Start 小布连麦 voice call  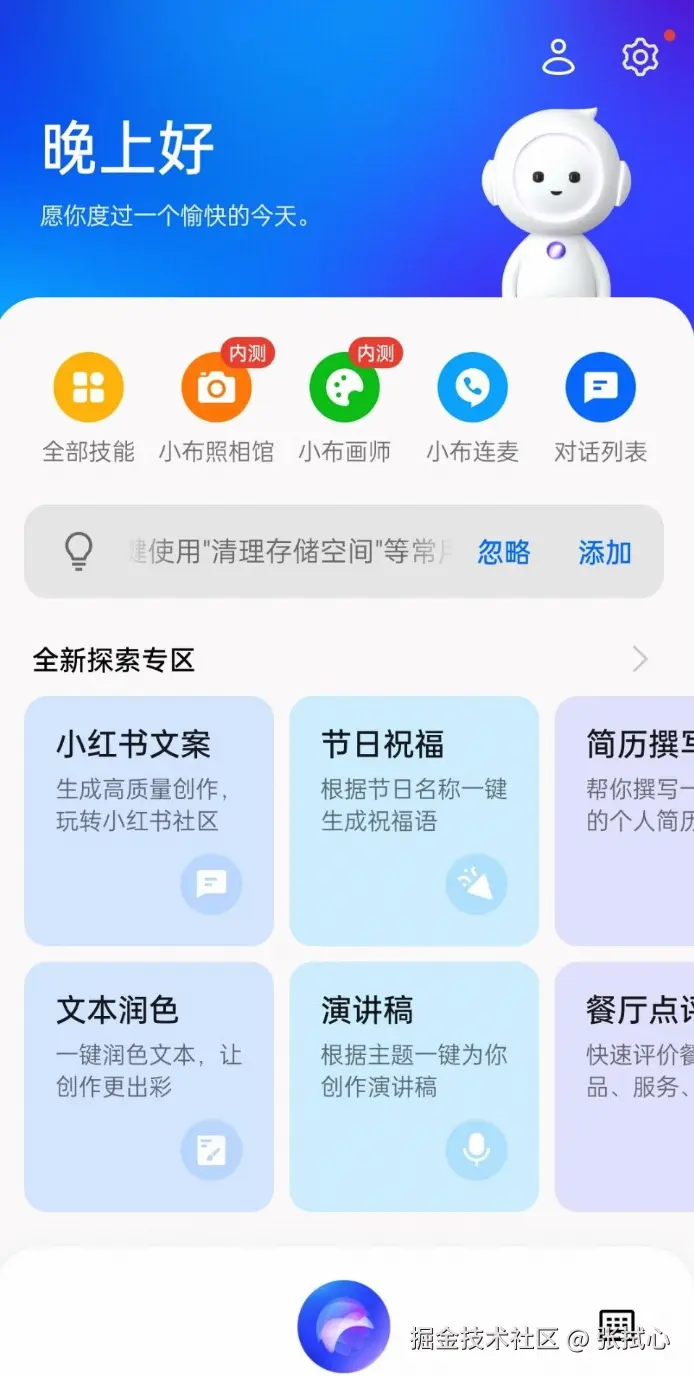[472, 388]
